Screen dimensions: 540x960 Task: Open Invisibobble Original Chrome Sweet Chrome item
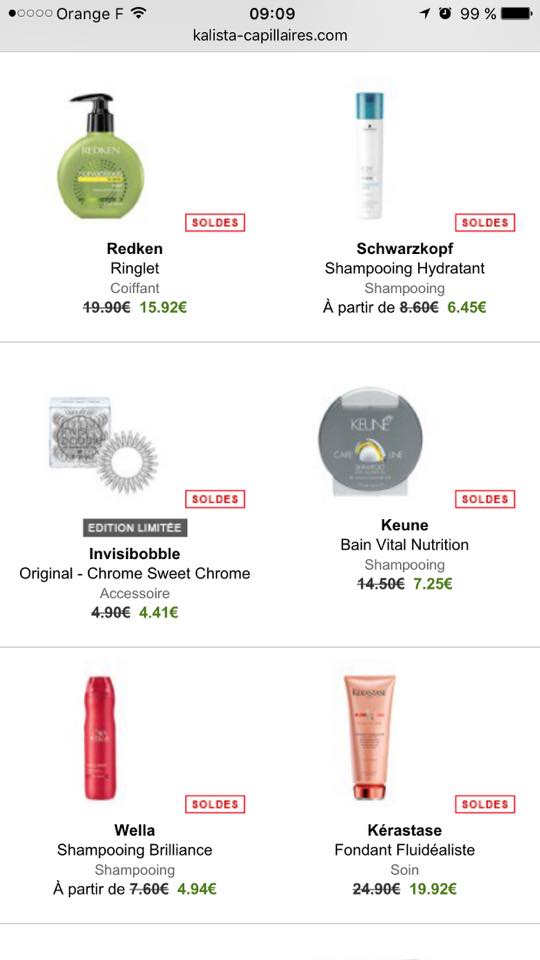(135, 496)
